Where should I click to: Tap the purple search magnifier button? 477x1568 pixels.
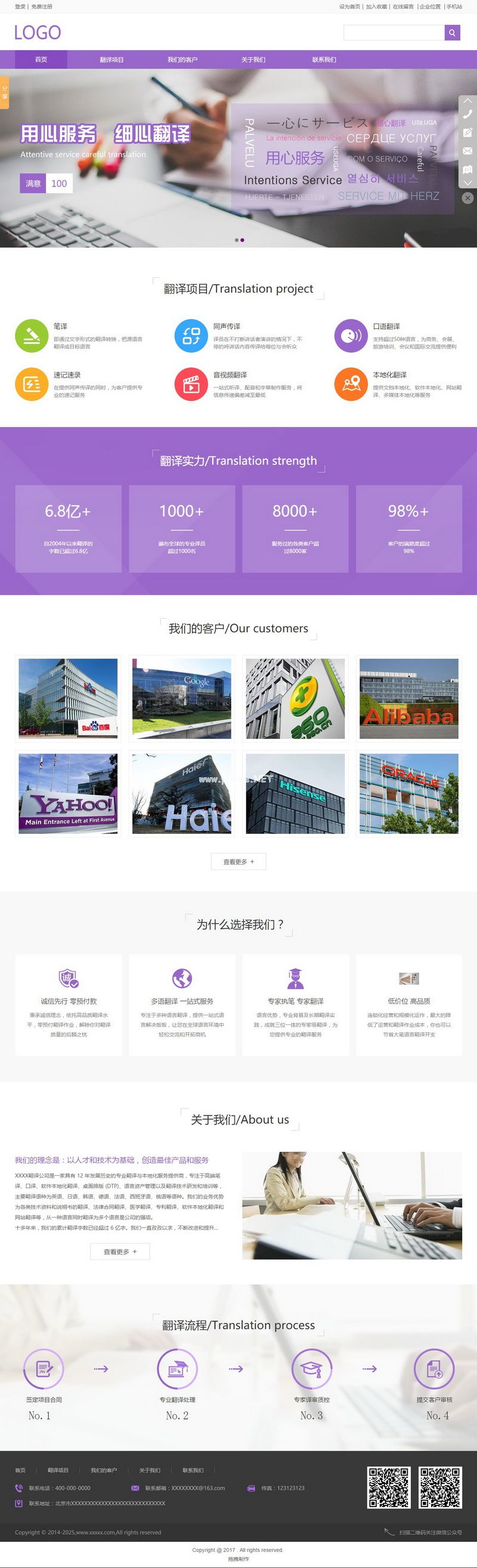pos(452,32)
